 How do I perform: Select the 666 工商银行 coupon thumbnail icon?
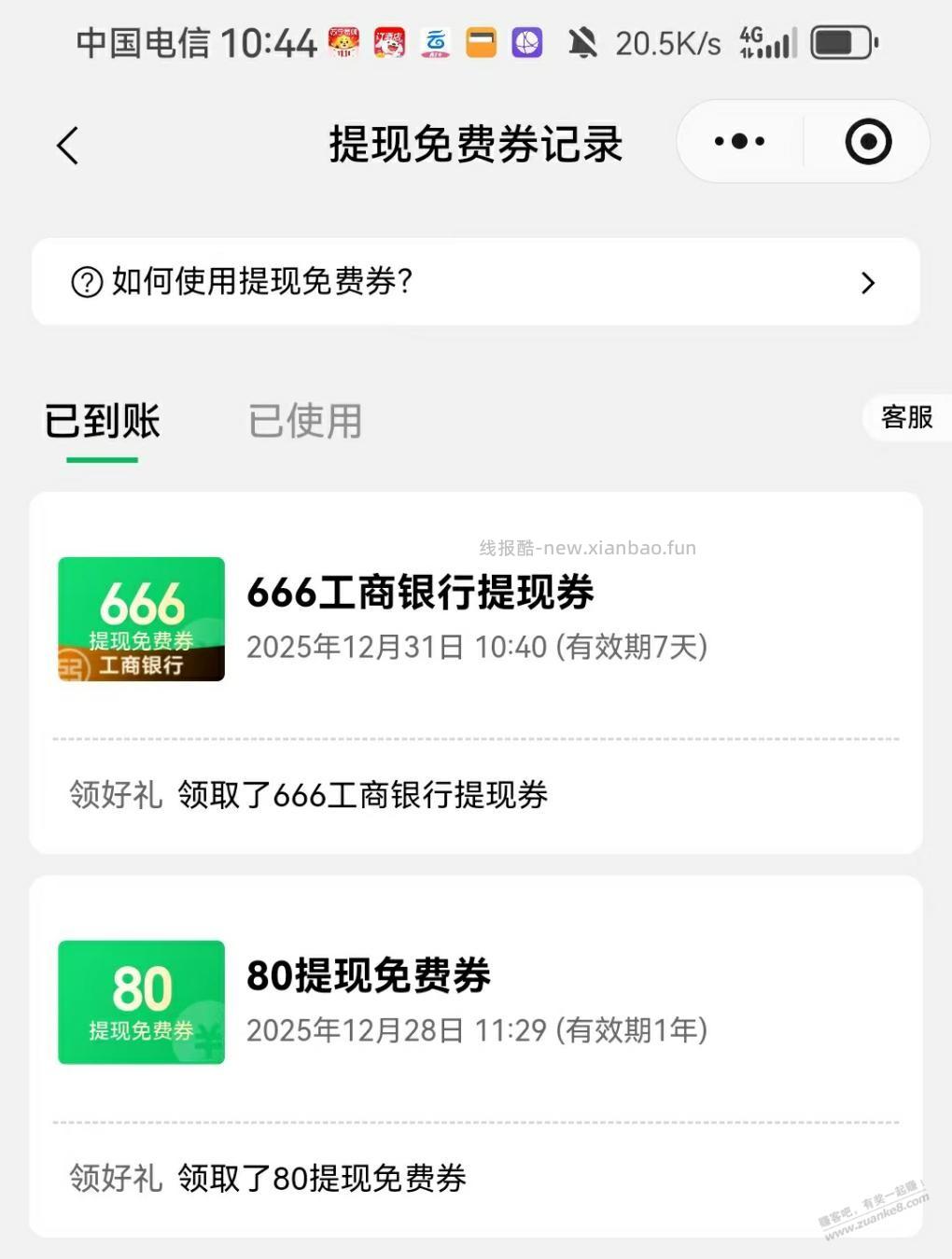(x=140, y=619)
